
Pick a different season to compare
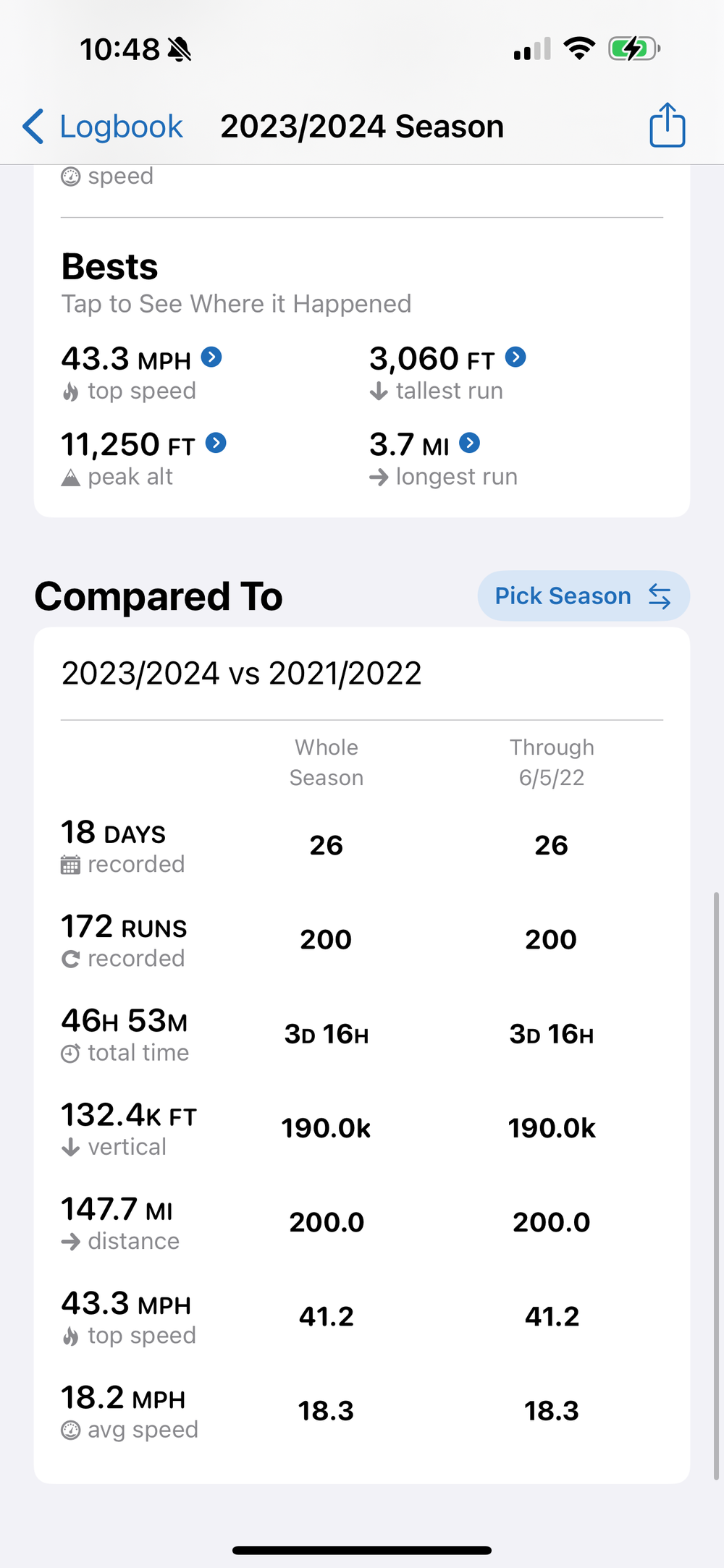tap(583, 596)
